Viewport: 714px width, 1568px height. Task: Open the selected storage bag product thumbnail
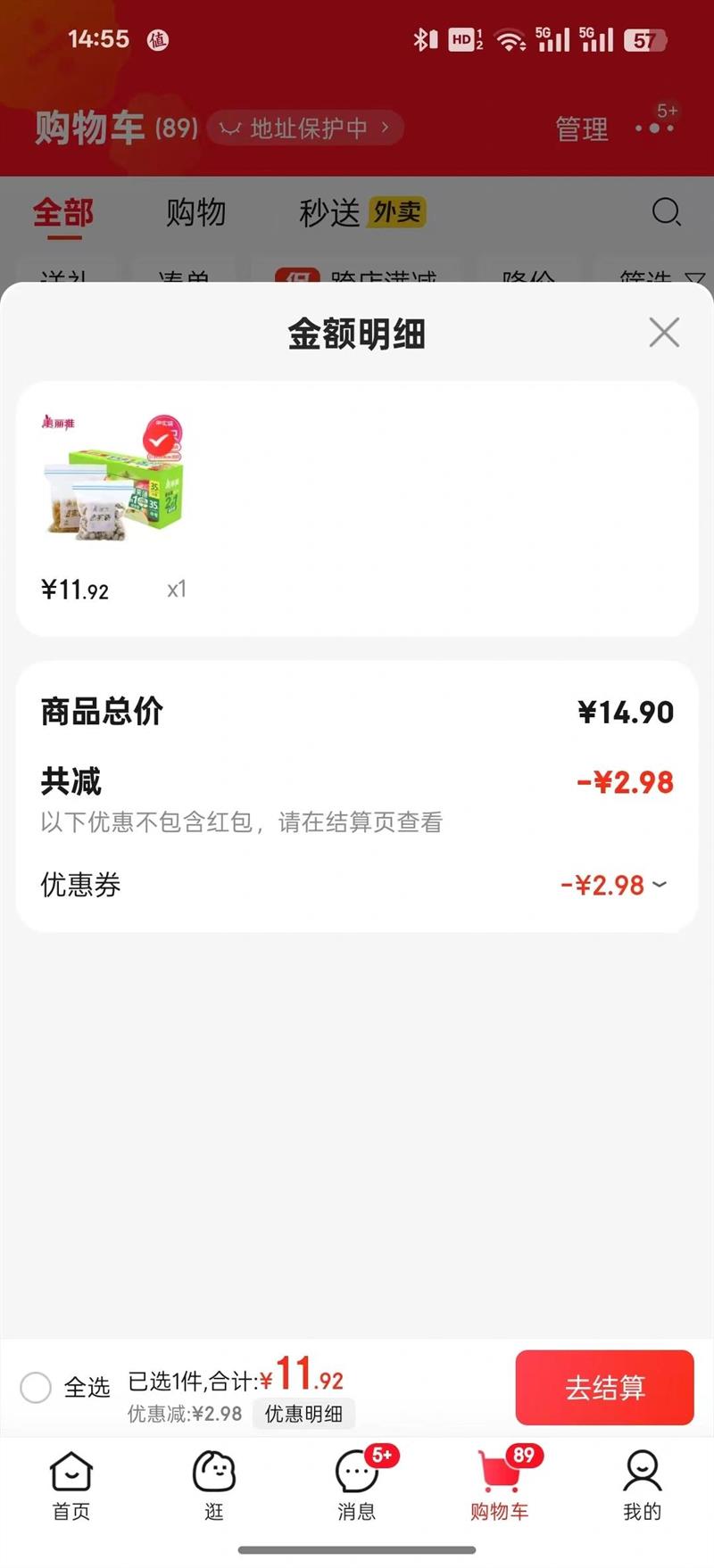[x=113, y=479]
